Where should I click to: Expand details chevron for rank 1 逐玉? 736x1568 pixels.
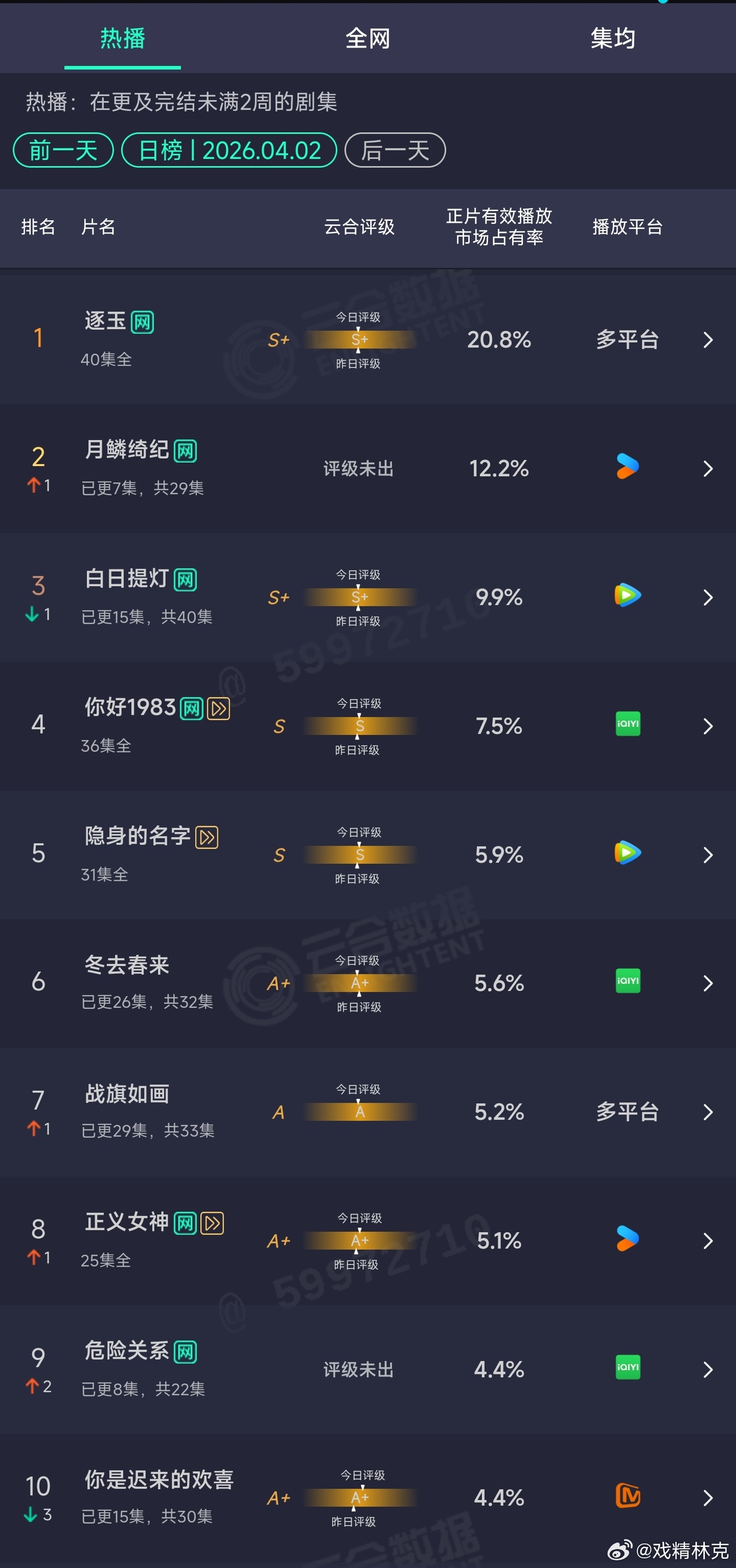[708, 340]
